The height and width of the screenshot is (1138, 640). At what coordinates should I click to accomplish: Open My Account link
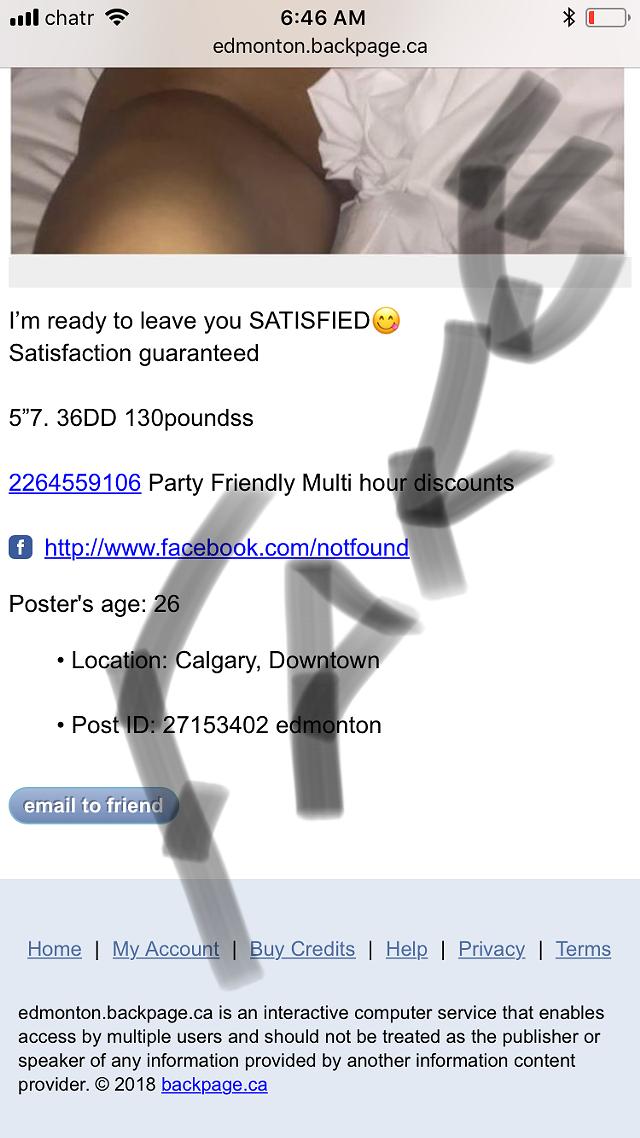[165, 949]
